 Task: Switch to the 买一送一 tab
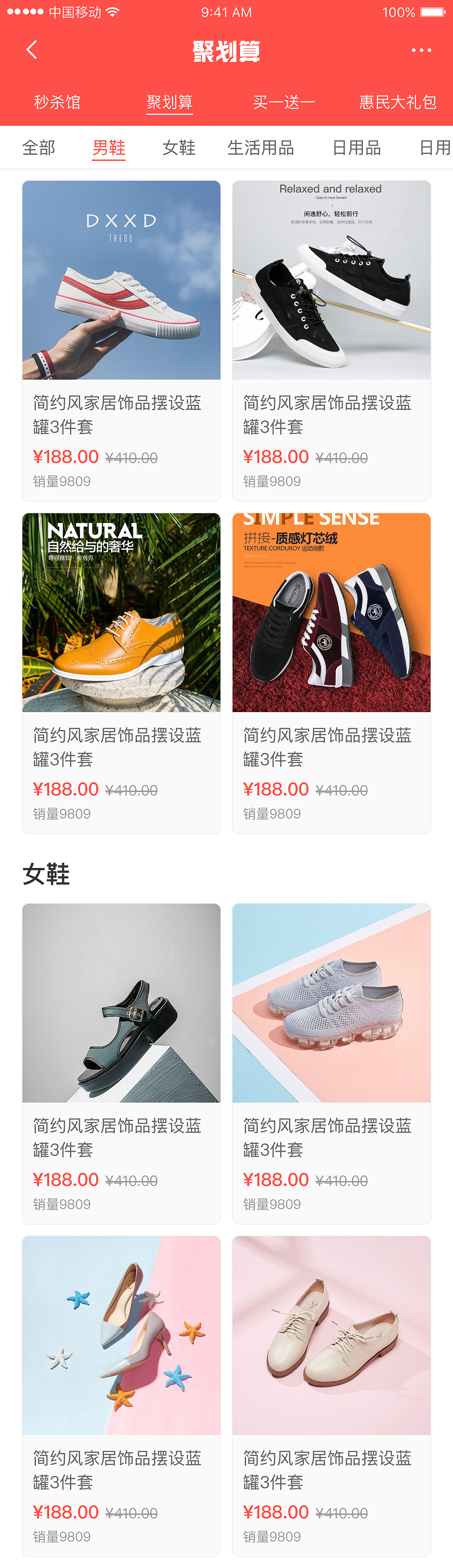point(283,102)
